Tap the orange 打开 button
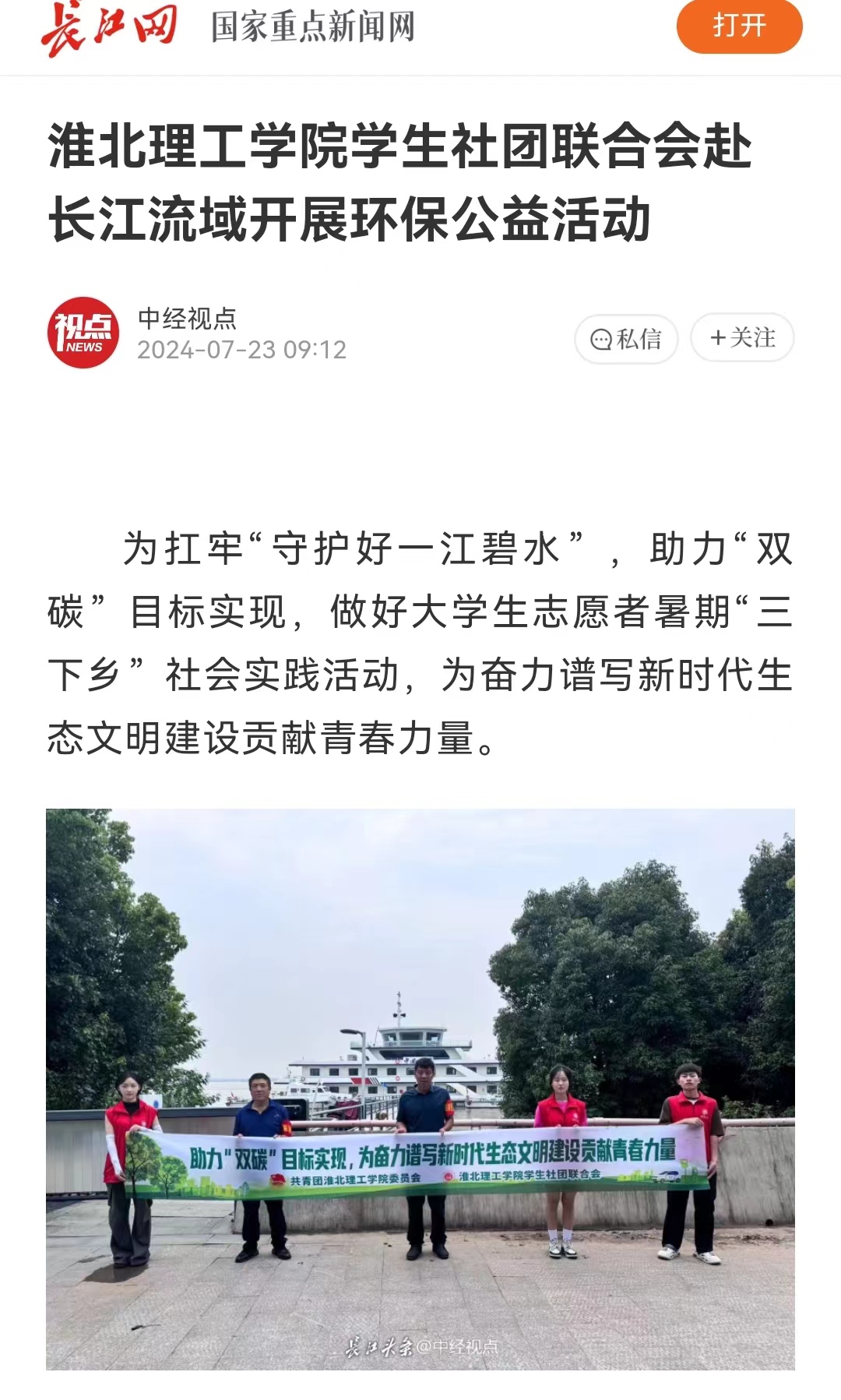The image size is (841, 1400). coord(739,26)
